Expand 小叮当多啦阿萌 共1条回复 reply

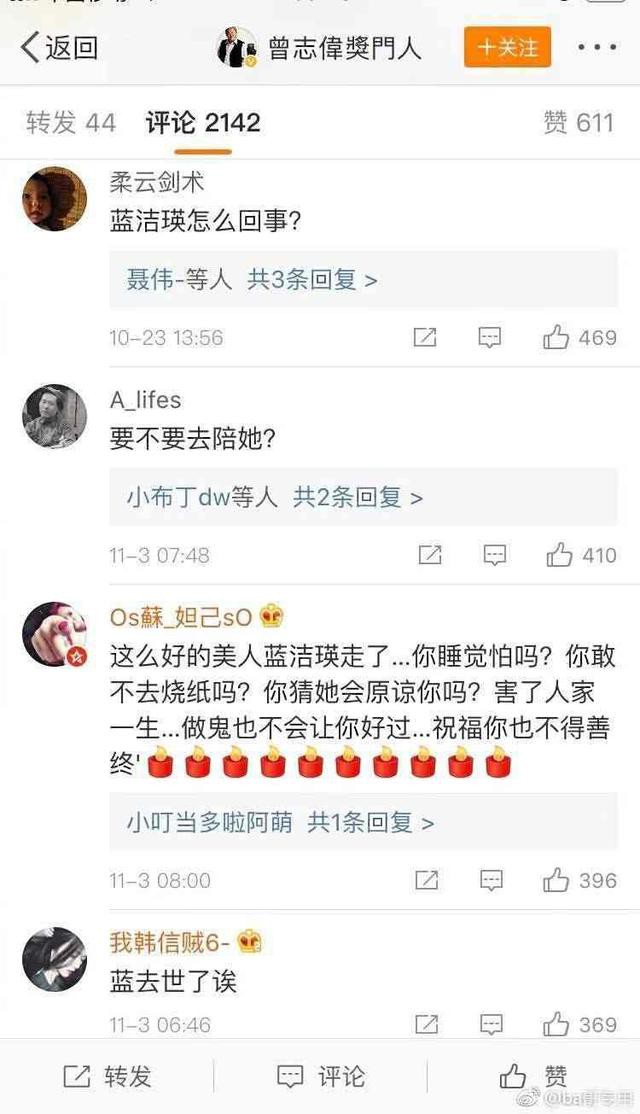pyautogui.click(x=280, y=823)
